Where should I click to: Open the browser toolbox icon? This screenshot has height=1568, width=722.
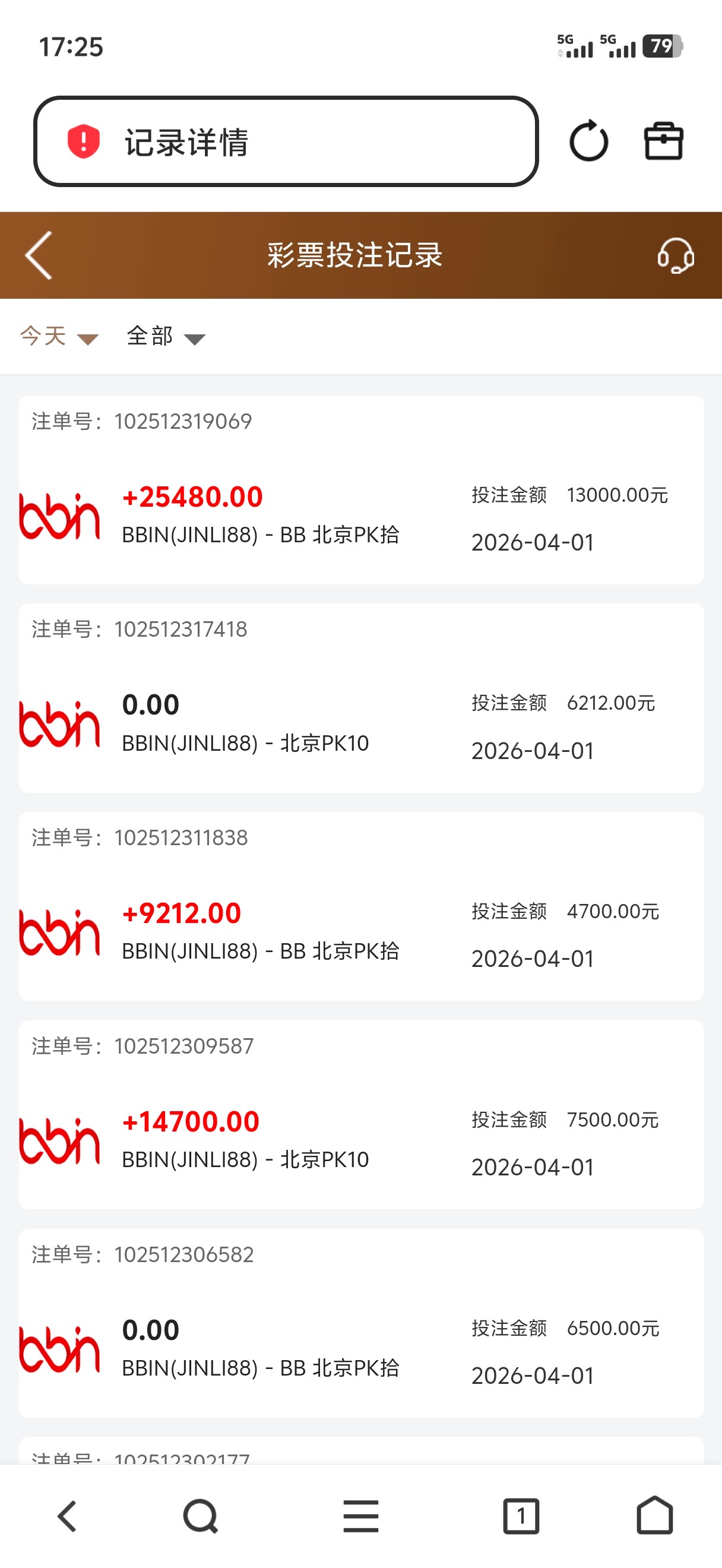(x=663, y=141)
